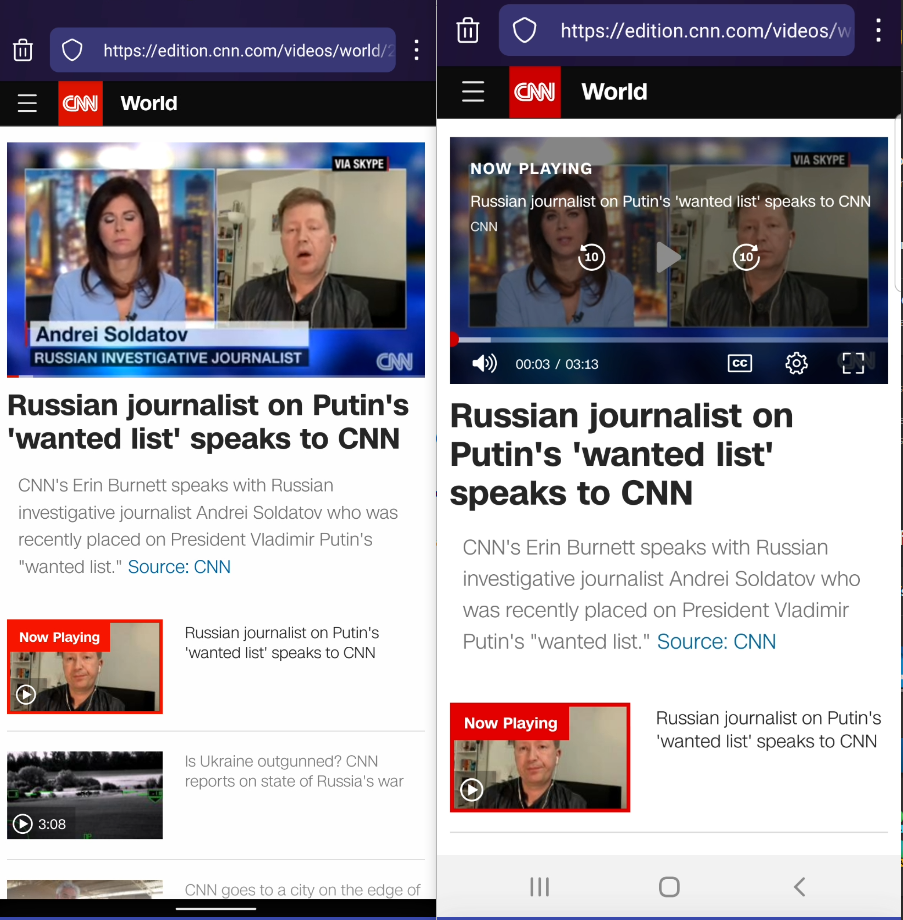Open video quality settings gear
903x920 pixels.
click(x=796, y=363)
